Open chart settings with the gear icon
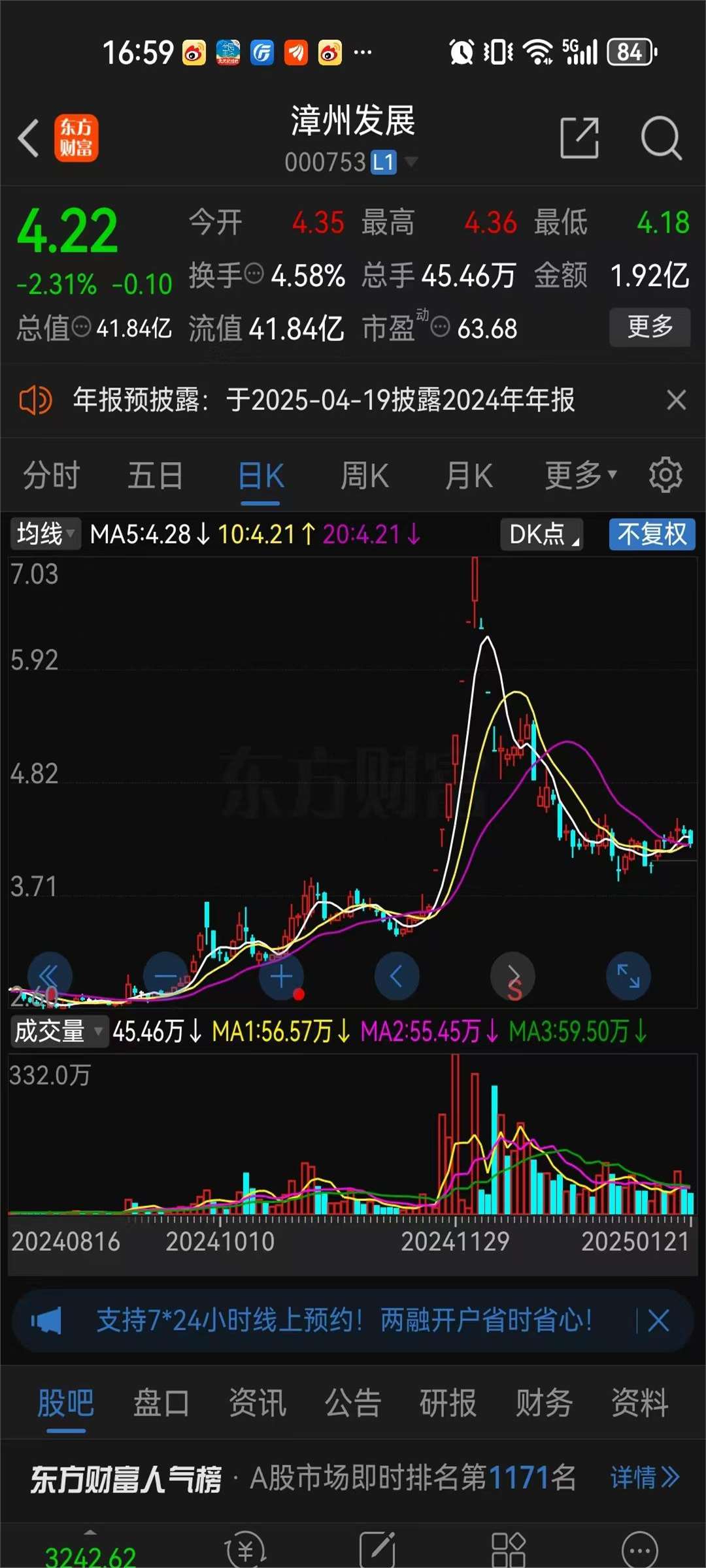The width and height of the screenshot is (706, 1568). 667,475
